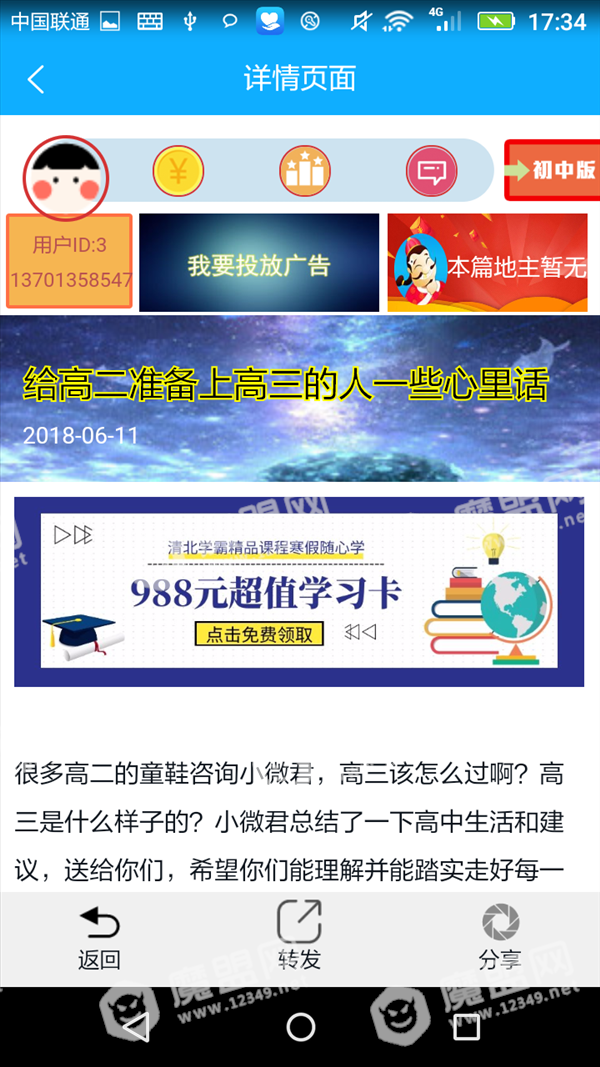Open 本篇地主暂无 banner

(487, 263)
